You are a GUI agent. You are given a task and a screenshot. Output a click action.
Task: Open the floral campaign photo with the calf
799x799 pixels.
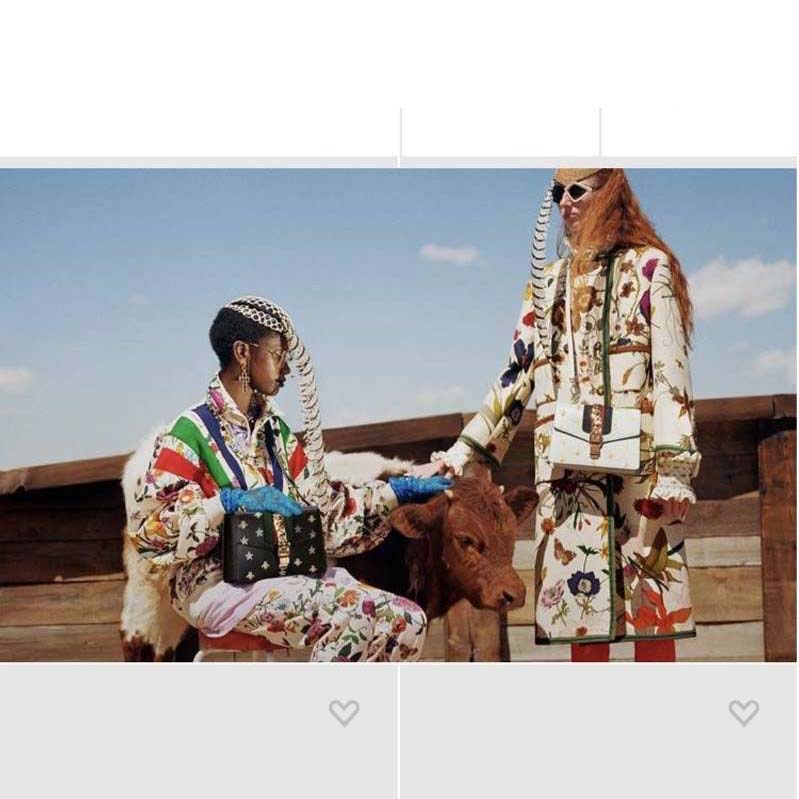click(400, 415)
